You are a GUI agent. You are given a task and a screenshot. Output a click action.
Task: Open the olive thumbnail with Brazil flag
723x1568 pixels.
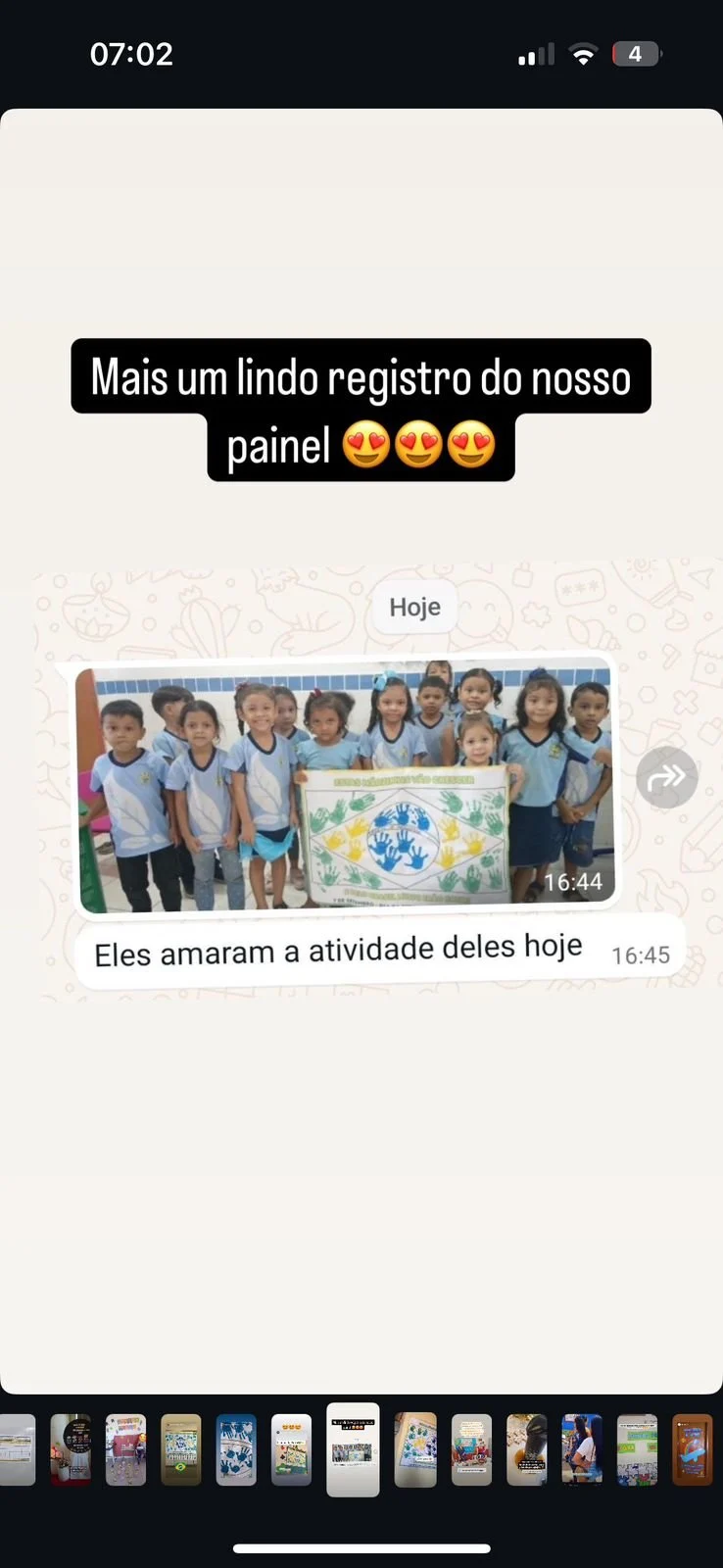click(x=180, y=1449)
